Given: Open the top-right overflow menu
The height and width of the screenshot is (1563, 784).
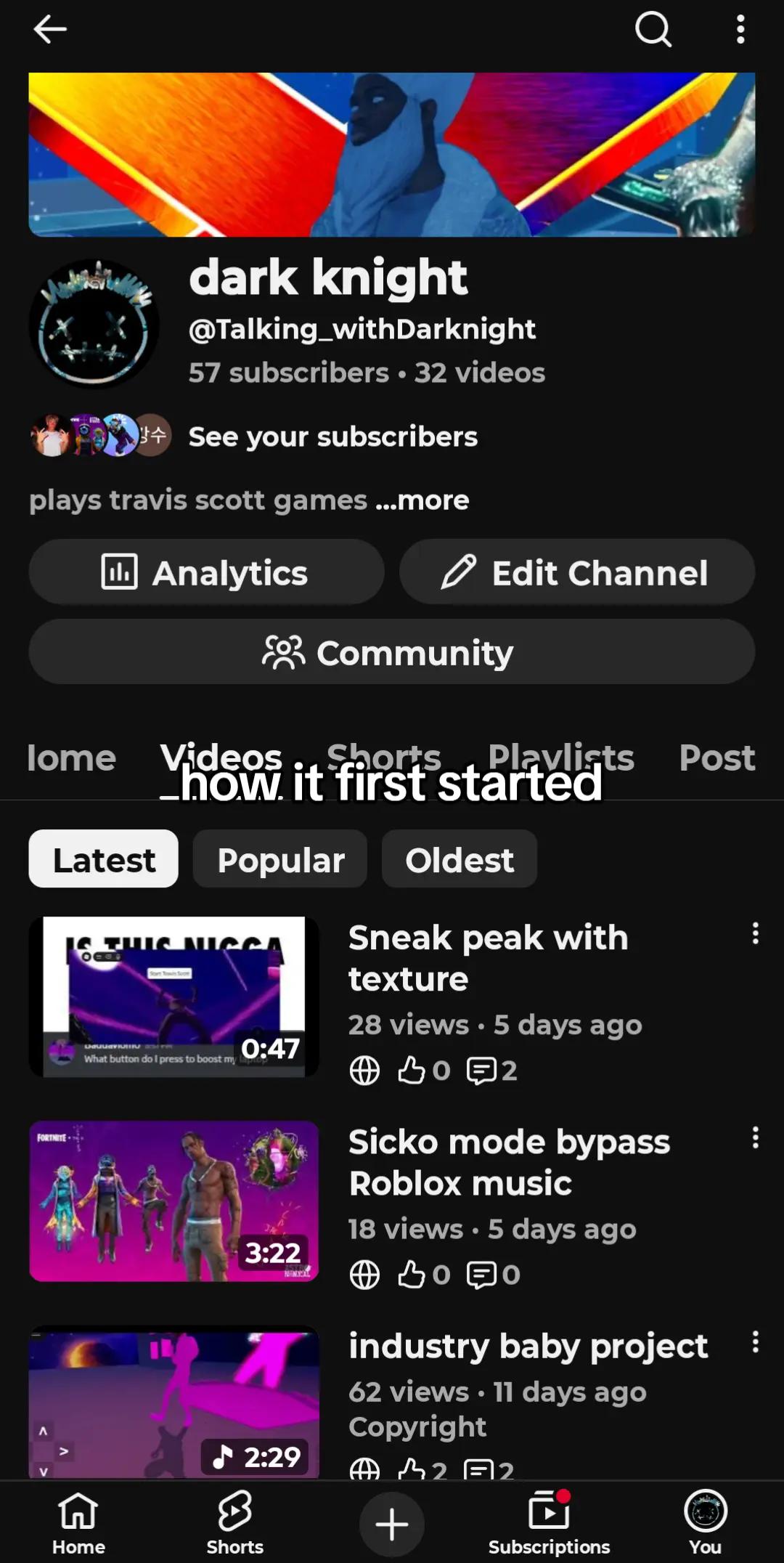Looking at the screenshot, I should (740, 30).
